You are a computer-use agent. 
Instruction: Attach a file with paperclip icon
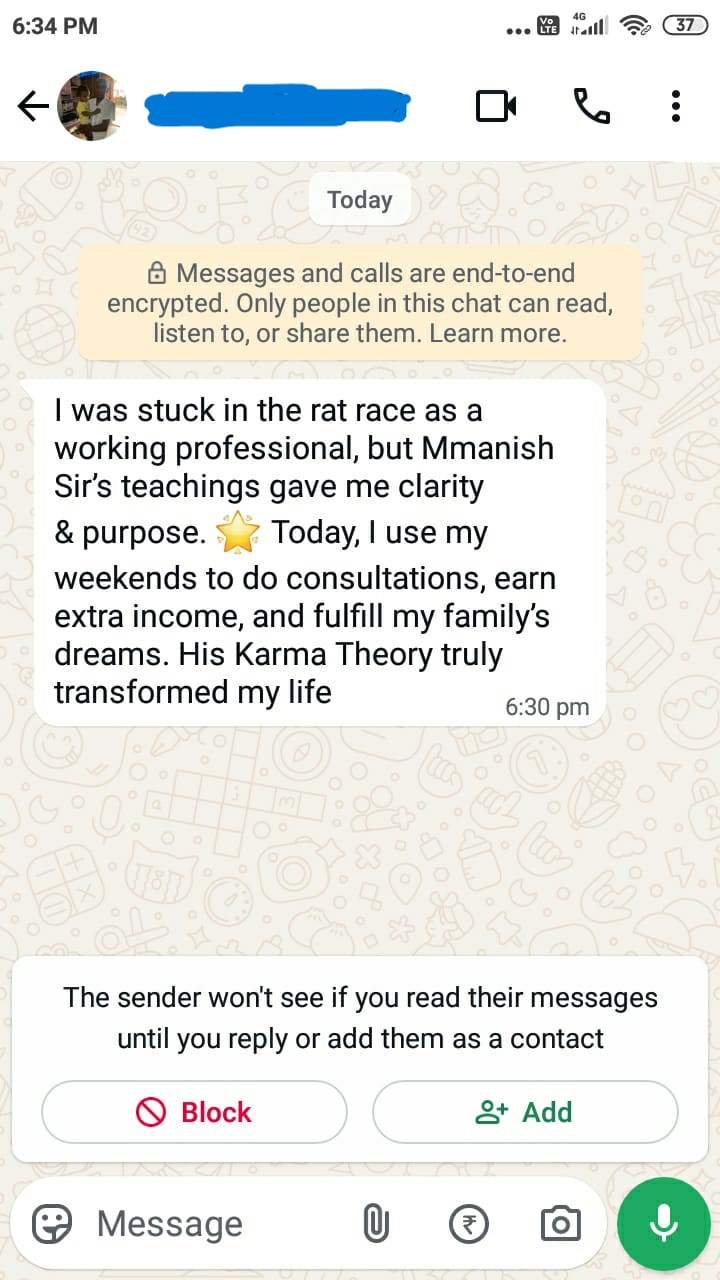(x=376, y=1223)
